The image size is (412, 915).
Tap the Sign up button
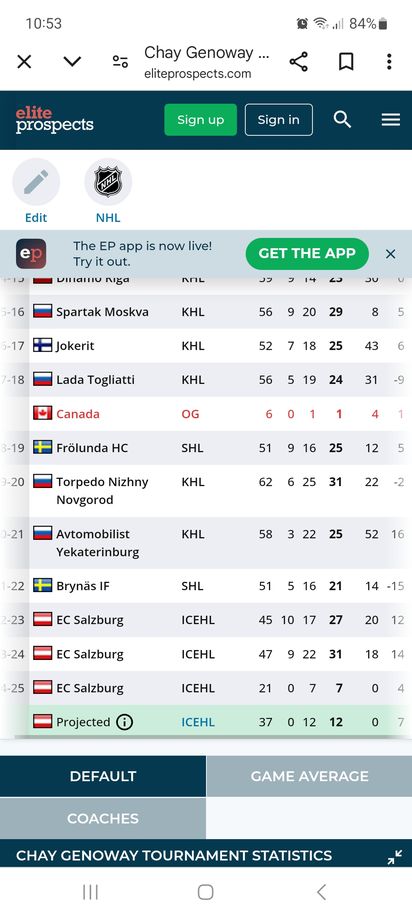pos(200,120)
